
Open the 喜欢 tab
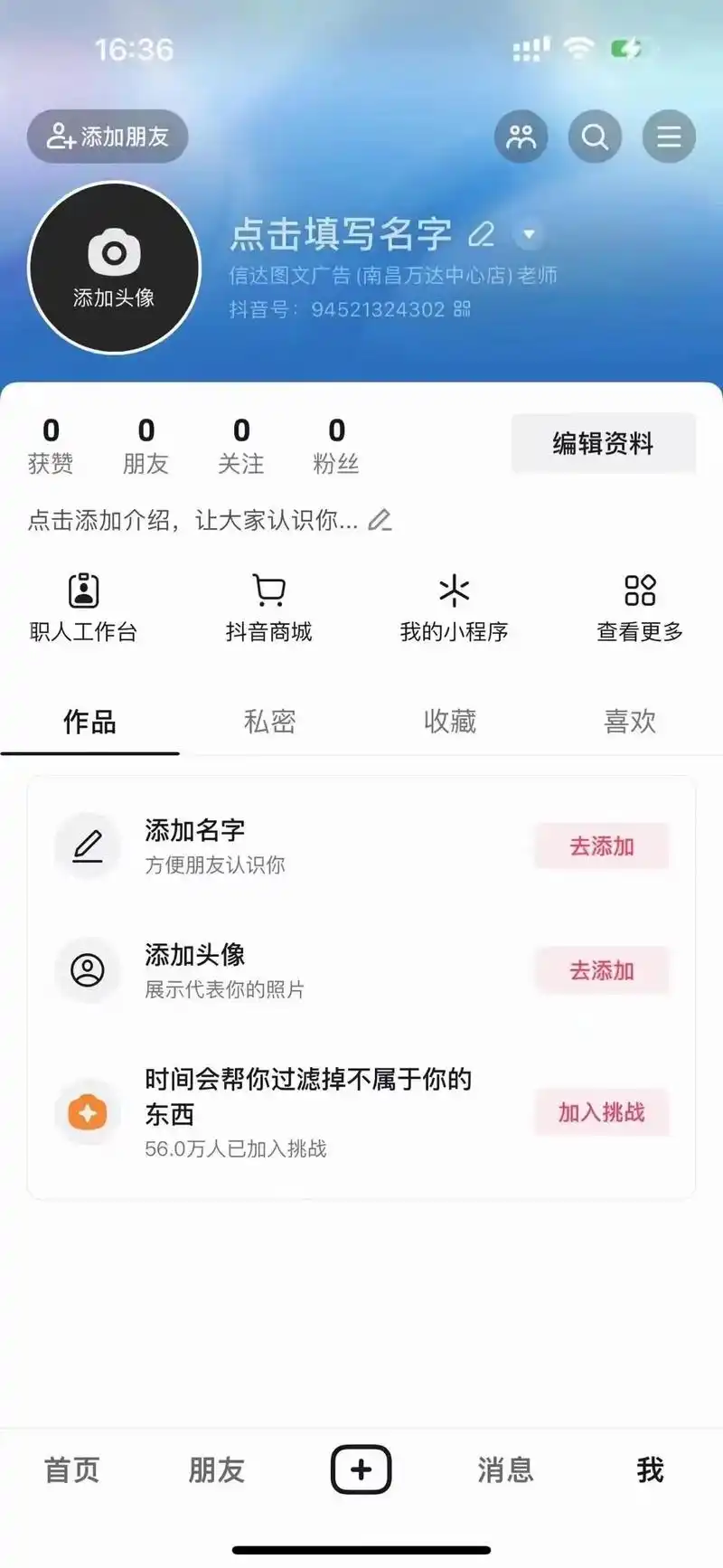click(x=630, y=722)
